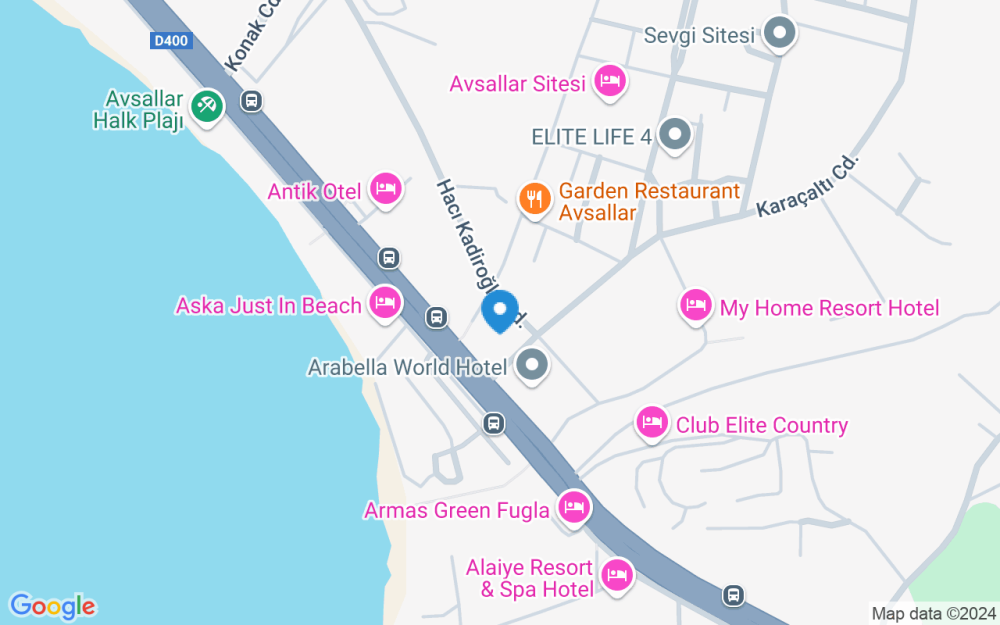Open Arabella World Hotel marker
The height and width of the screenshot is (625, 1000).
[x=532, y=366]
